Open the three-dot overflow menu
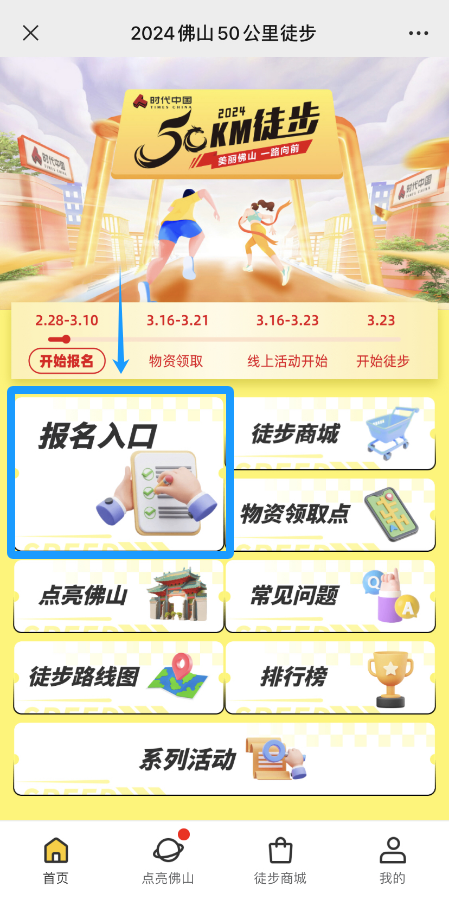451x905 pixels. click(x=419, y=33)
